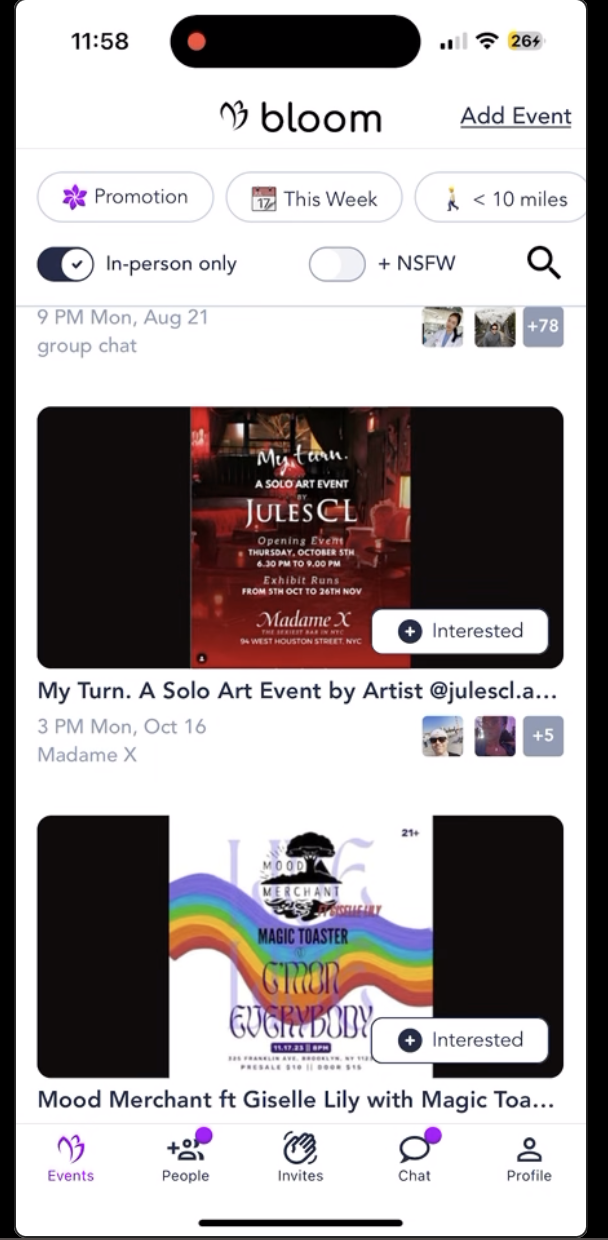Open the search magnifier icon

point(543,263)
